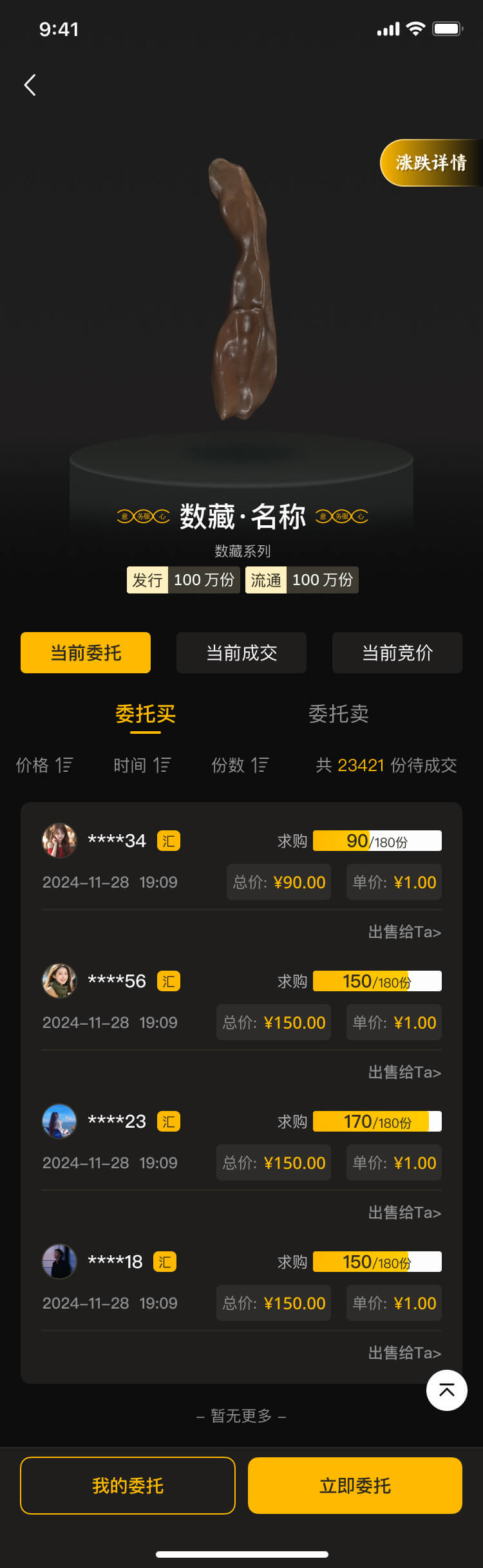Tap 出售给Ta for user ****18
Image resolution: width=483 pixels, height=1568 pixels.
[404, 1353]
